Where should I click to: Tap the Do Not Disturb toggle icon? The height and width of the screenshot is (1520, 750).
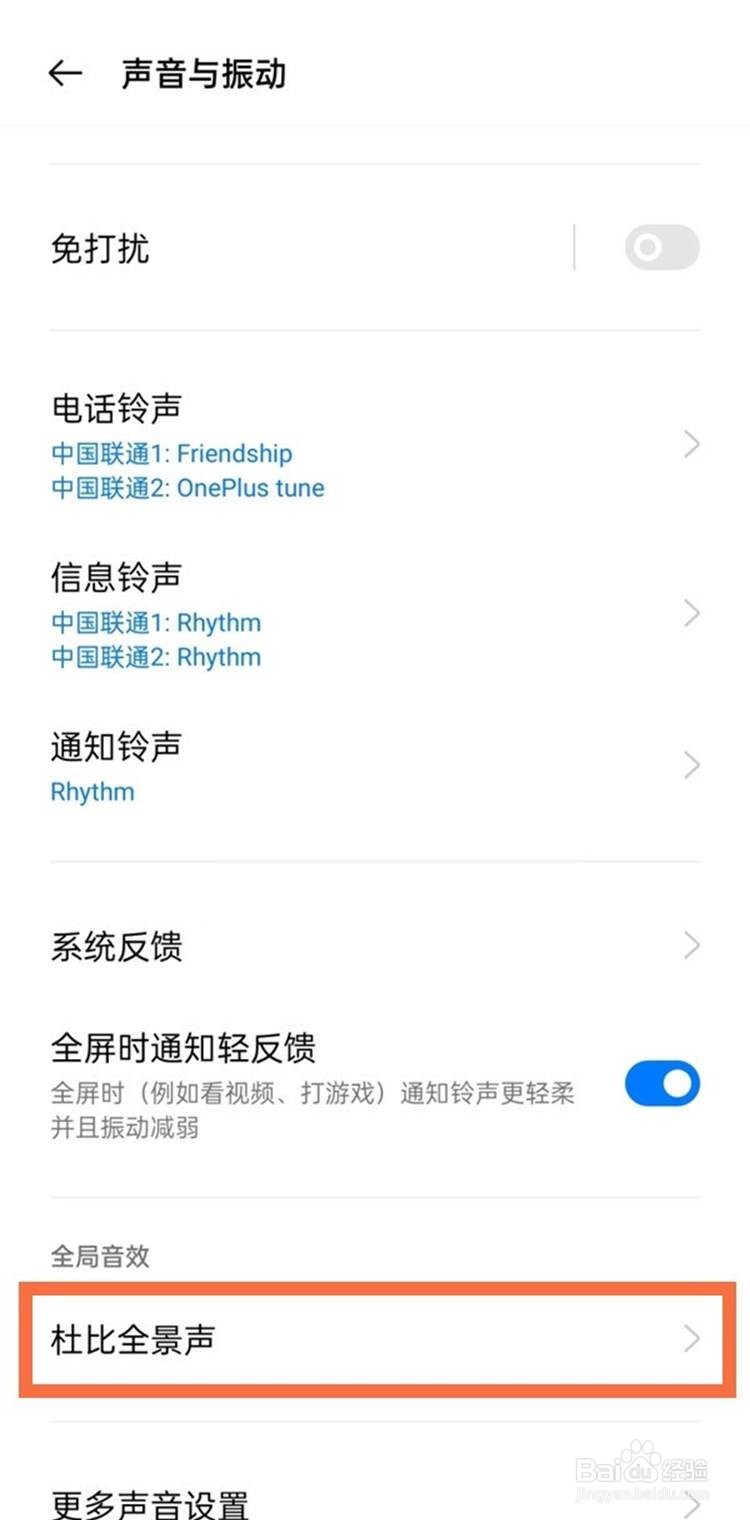(x=662, y=247)
